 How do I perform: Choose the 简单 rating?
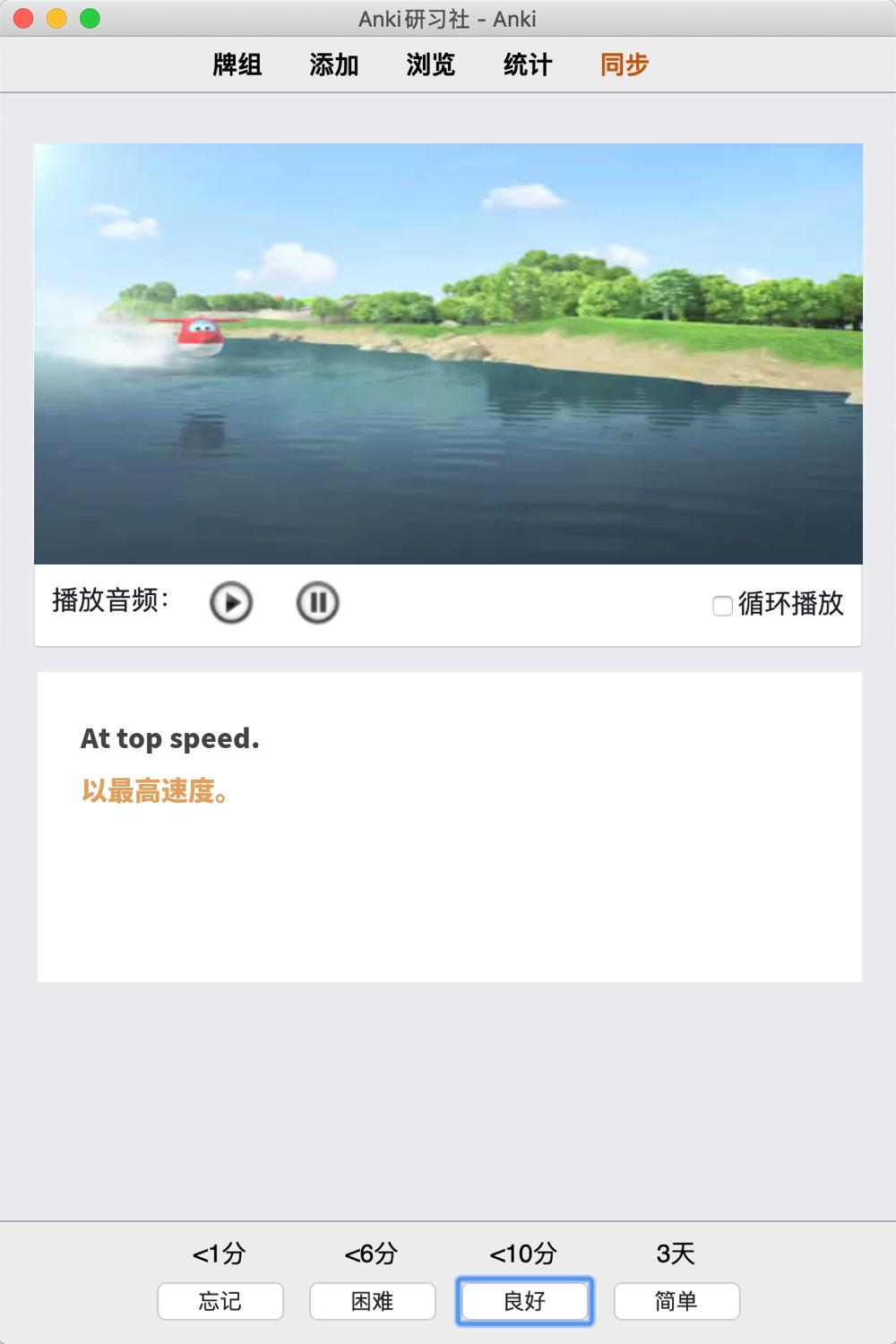676,1301
